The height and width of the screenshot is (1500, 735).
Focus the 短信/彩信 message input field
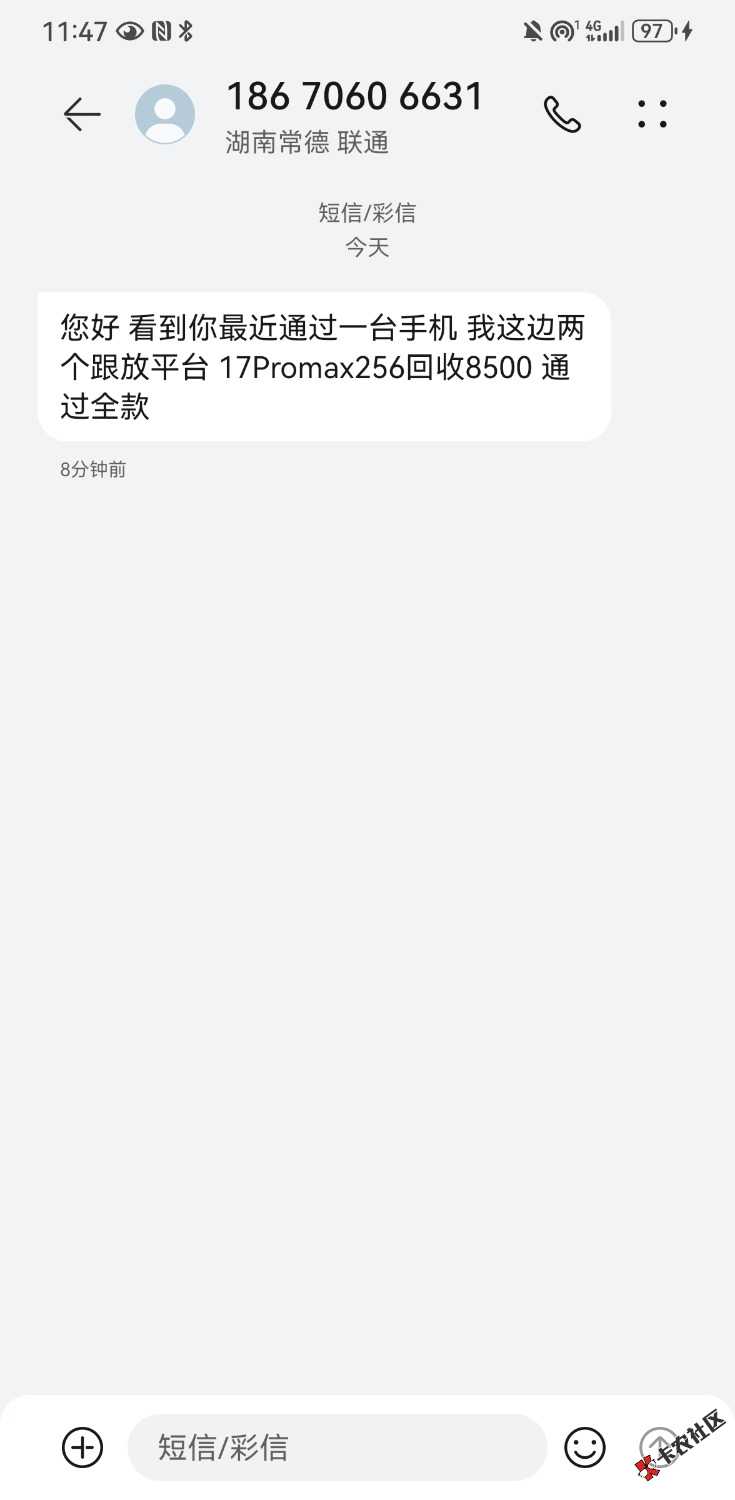point(337,1447)
